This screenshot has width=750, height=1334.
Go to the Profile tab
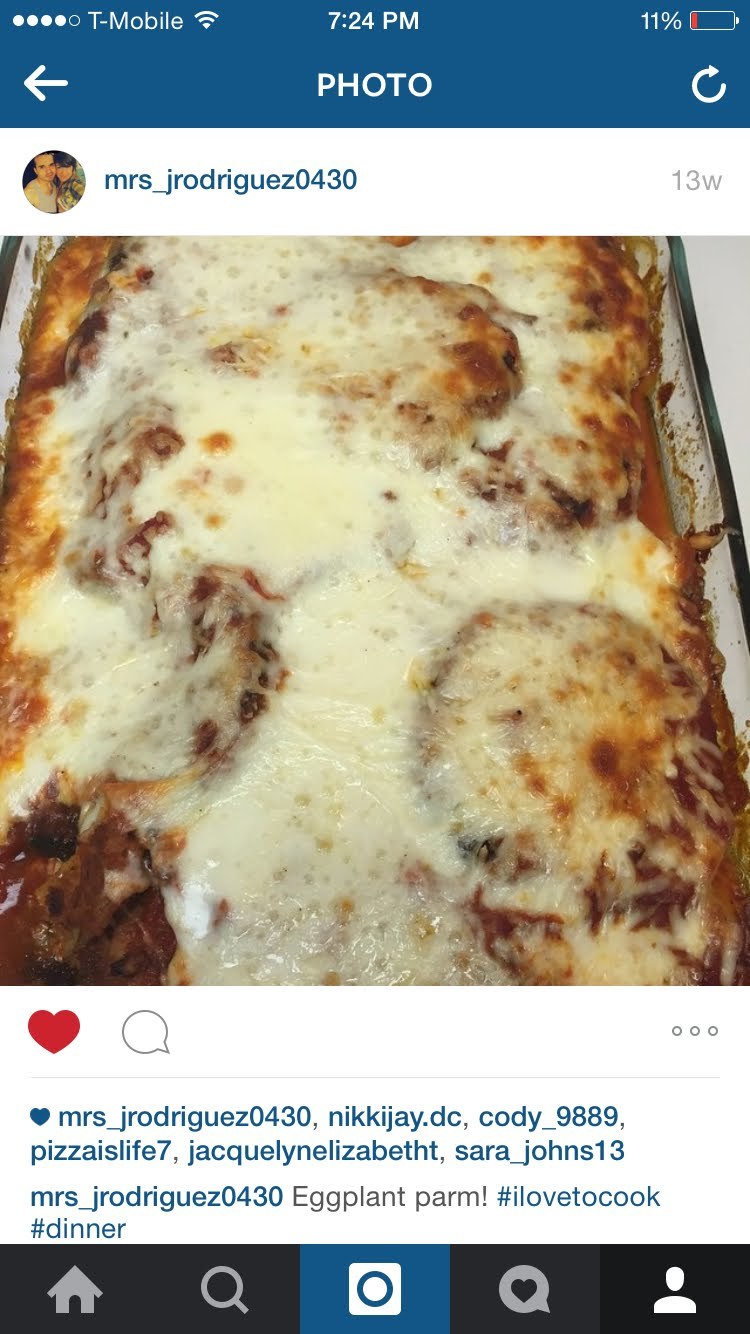click(x=675, y=1290)
